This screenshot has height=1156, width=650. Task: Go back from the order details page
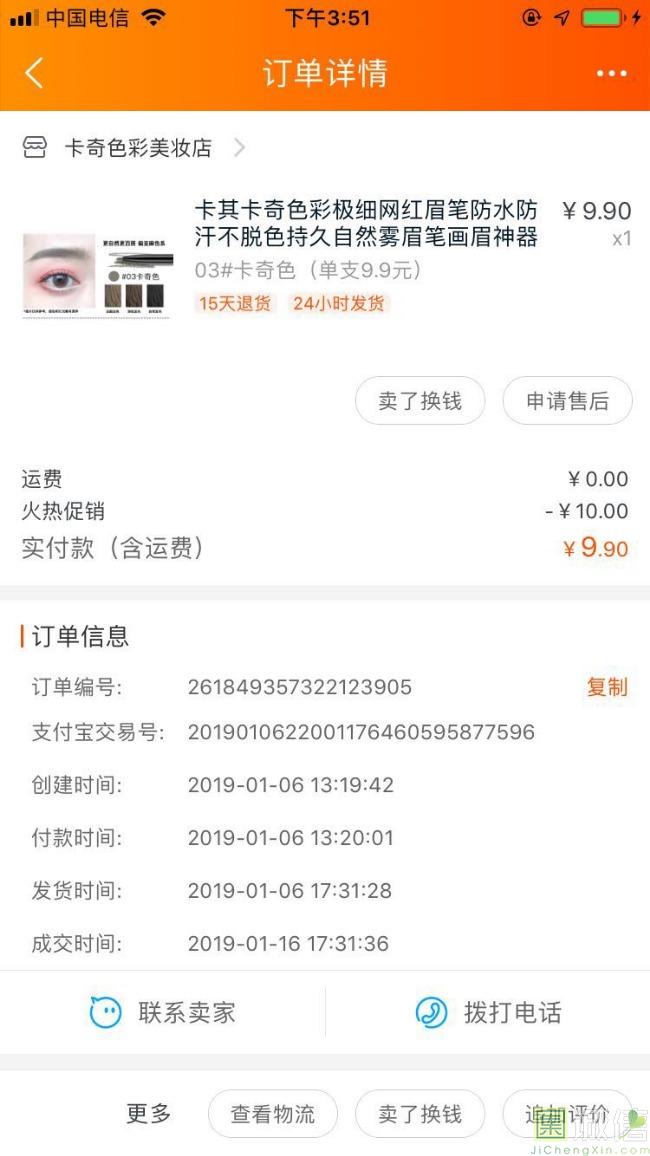tap(34, 73)
